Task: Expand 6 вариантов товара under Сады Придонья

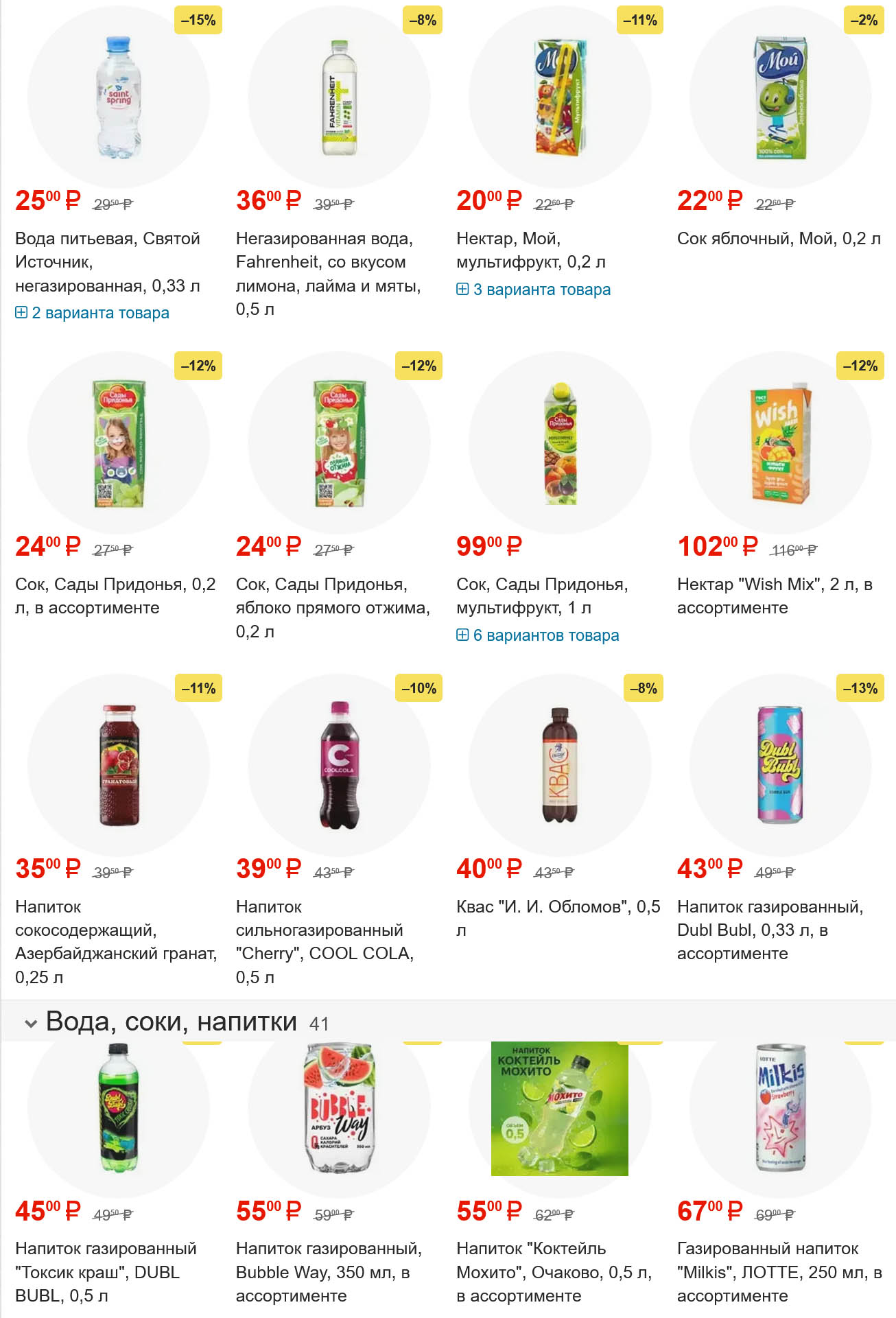Action: 538,635
